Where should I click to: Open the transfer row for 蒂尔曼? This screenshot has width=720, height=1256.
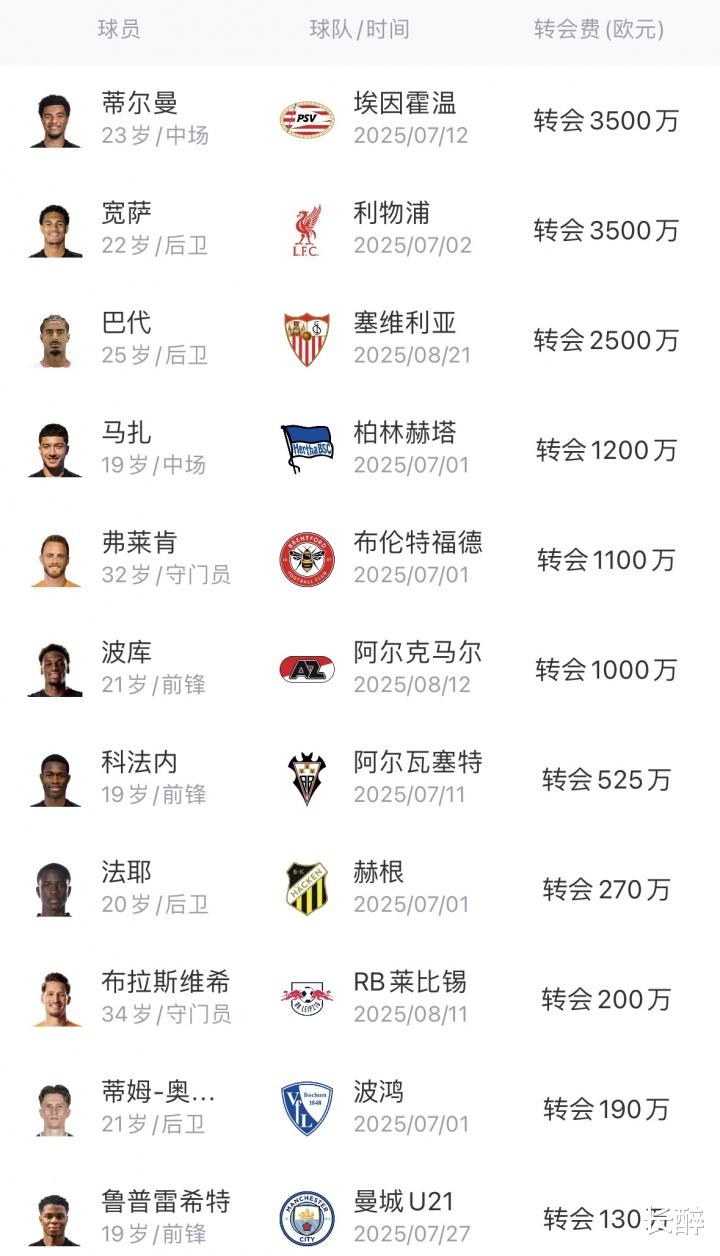(x=360, y=119)
